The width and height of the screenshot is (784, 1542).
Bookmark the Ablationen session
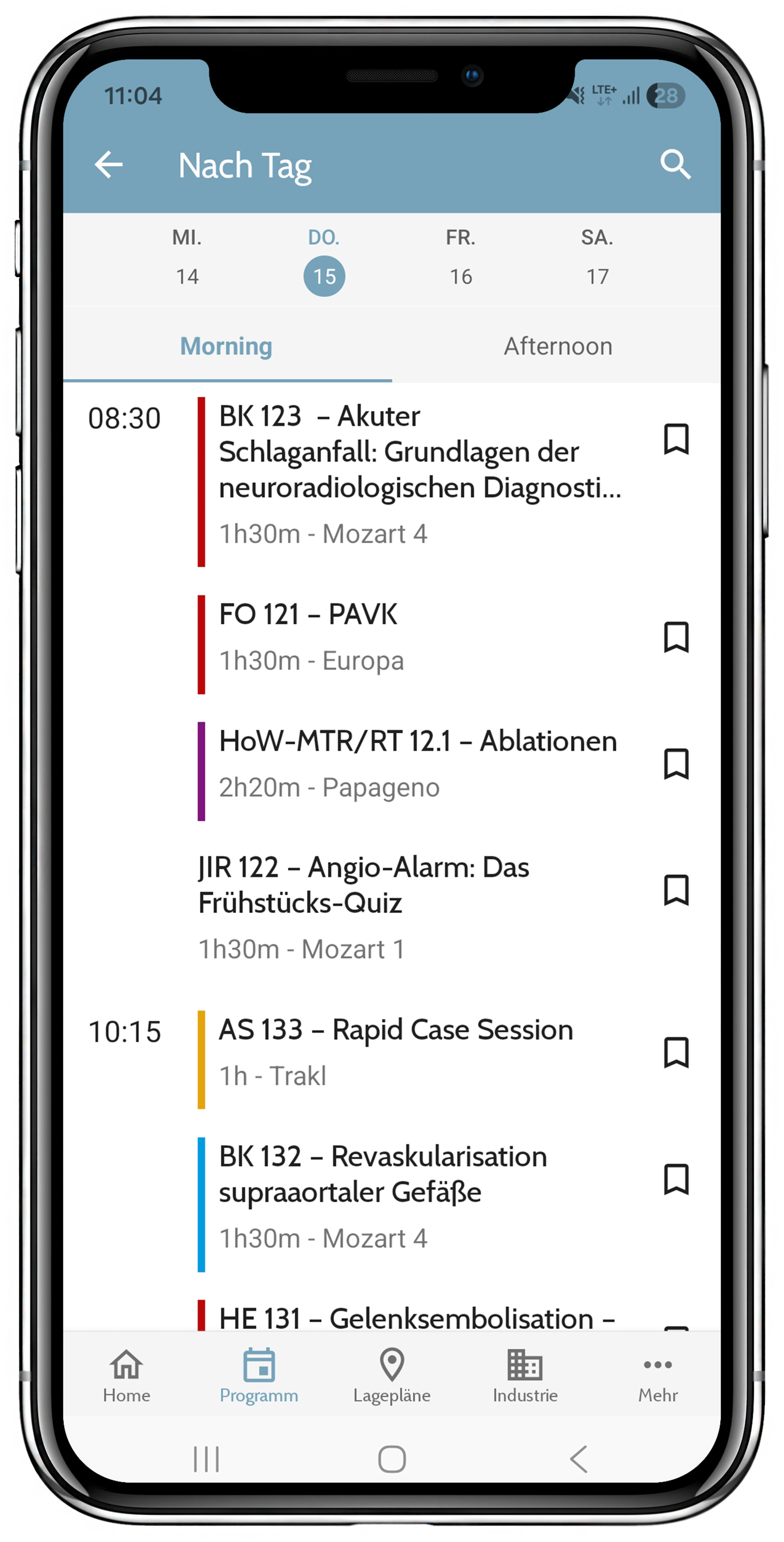(676, 764)
